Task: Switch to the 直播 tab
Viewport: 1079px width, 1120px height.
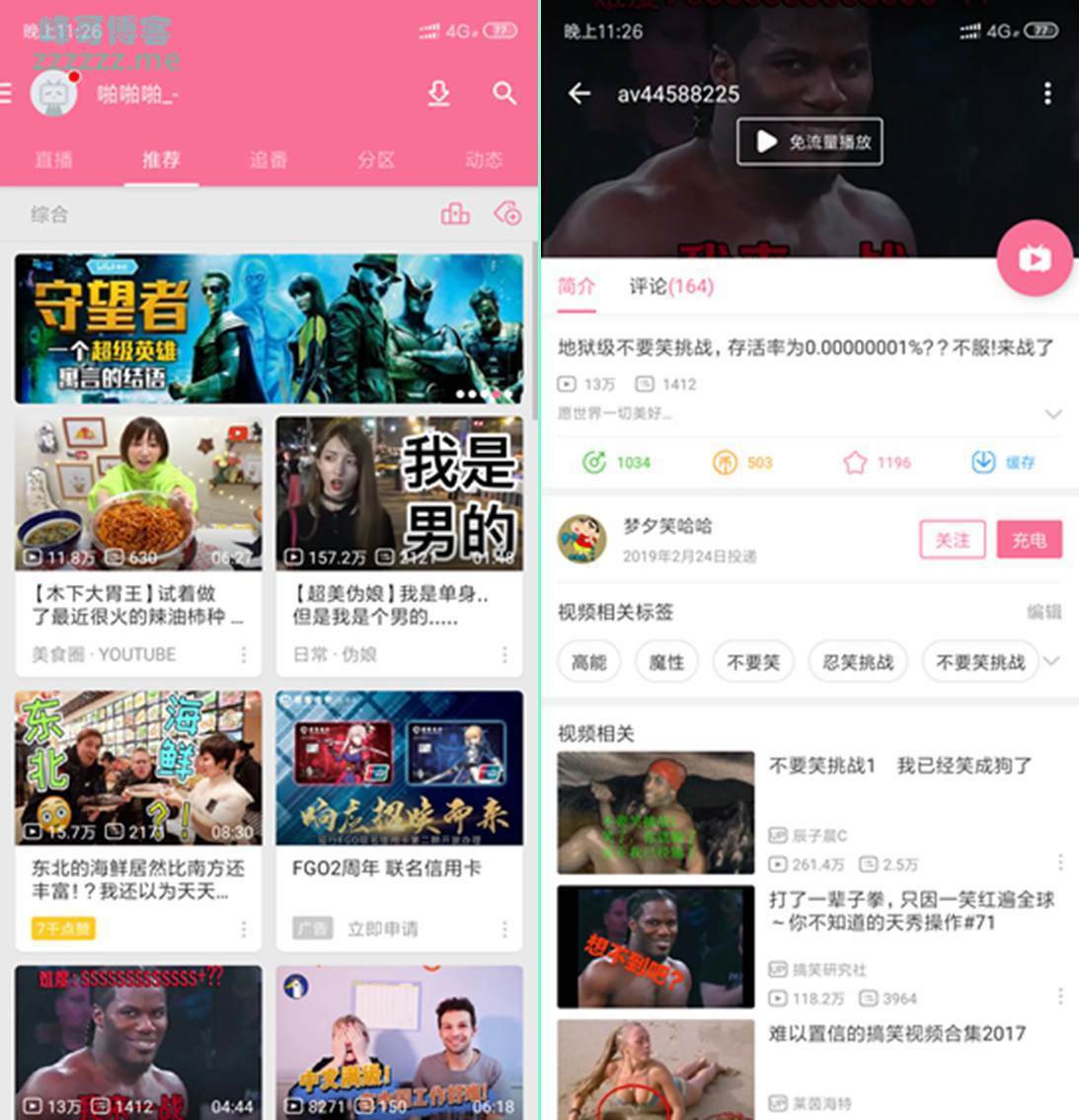Action: 53,160
